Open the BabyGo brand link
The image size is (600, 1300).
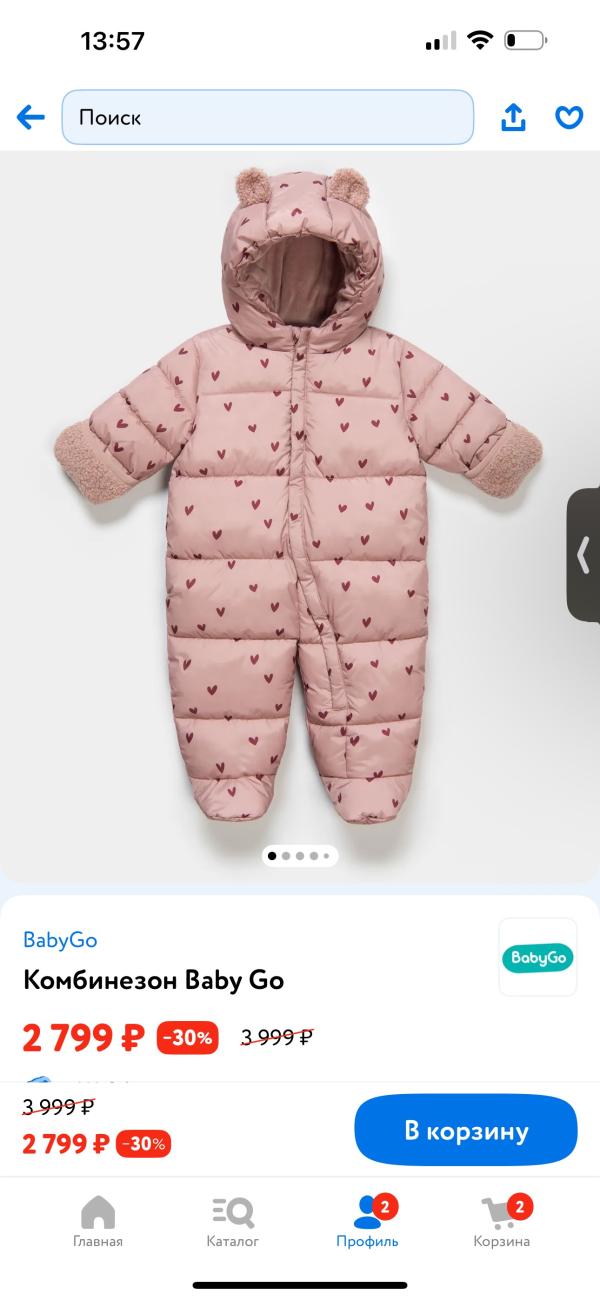(x=60, y=940)
